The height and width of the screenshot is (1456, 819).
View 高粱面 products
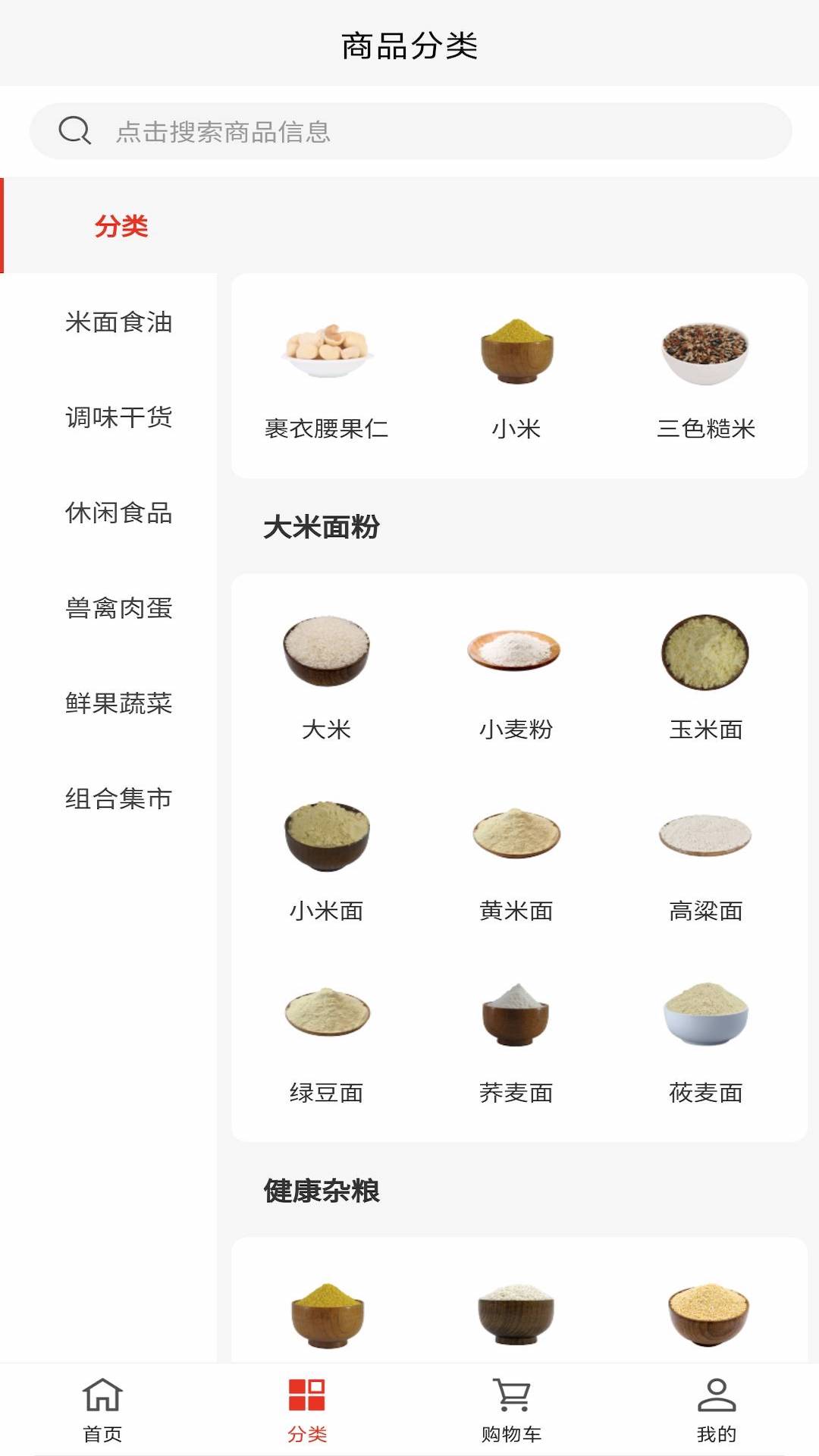click(x=705, y=859)
